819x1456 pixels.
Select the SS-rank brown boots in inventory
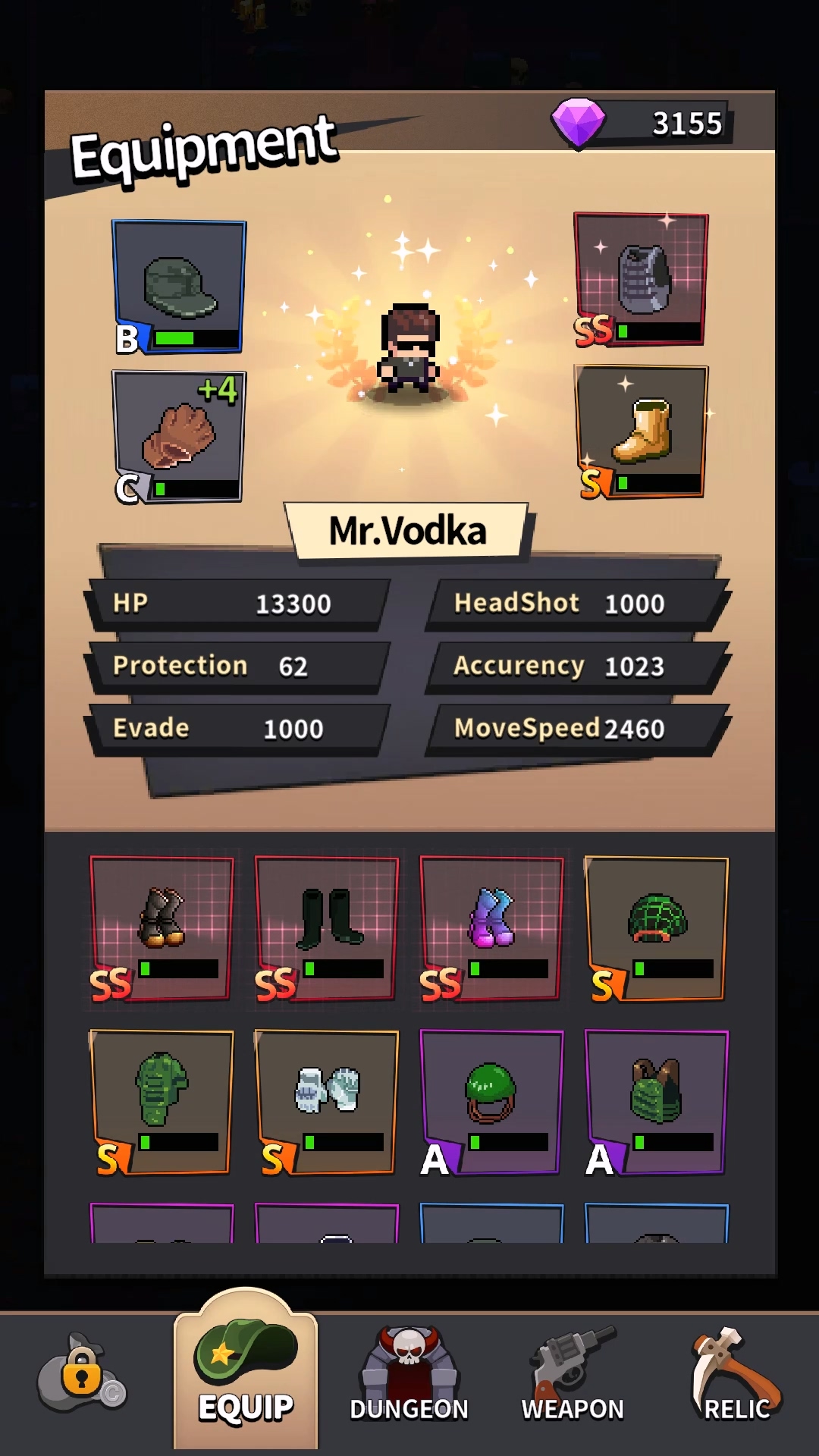point(162,928)
